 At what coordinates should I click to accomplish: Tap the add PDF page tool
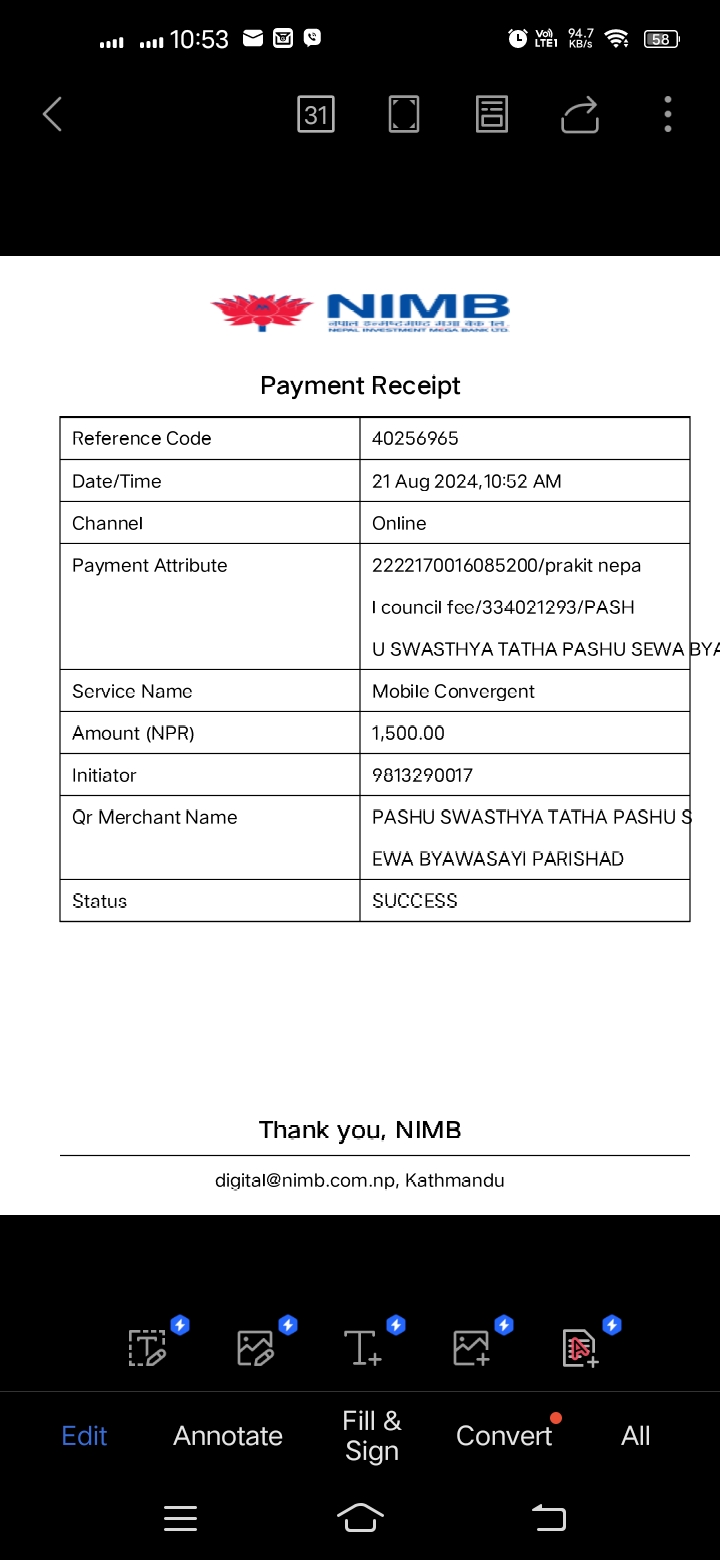580,1348
